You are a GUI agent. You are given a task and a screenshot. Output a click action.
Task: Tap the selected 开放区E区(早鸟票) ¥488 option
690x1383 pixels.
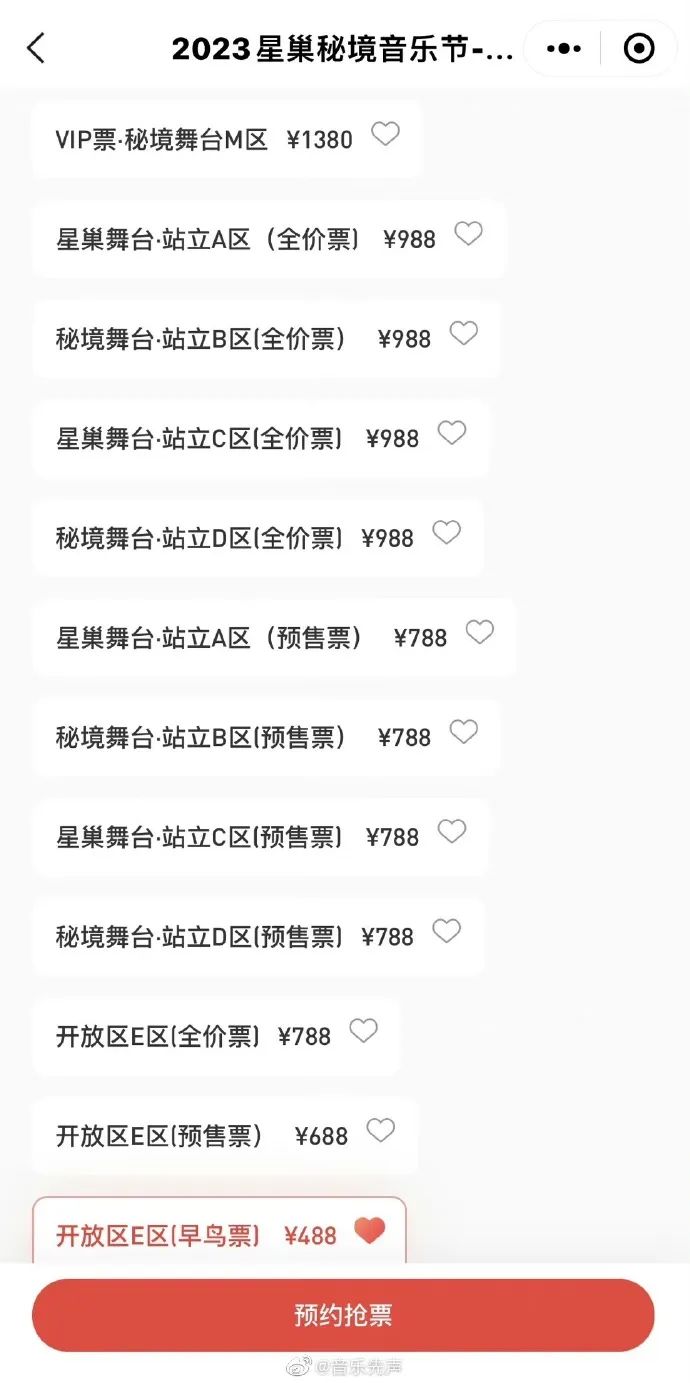click(196, 1235)
